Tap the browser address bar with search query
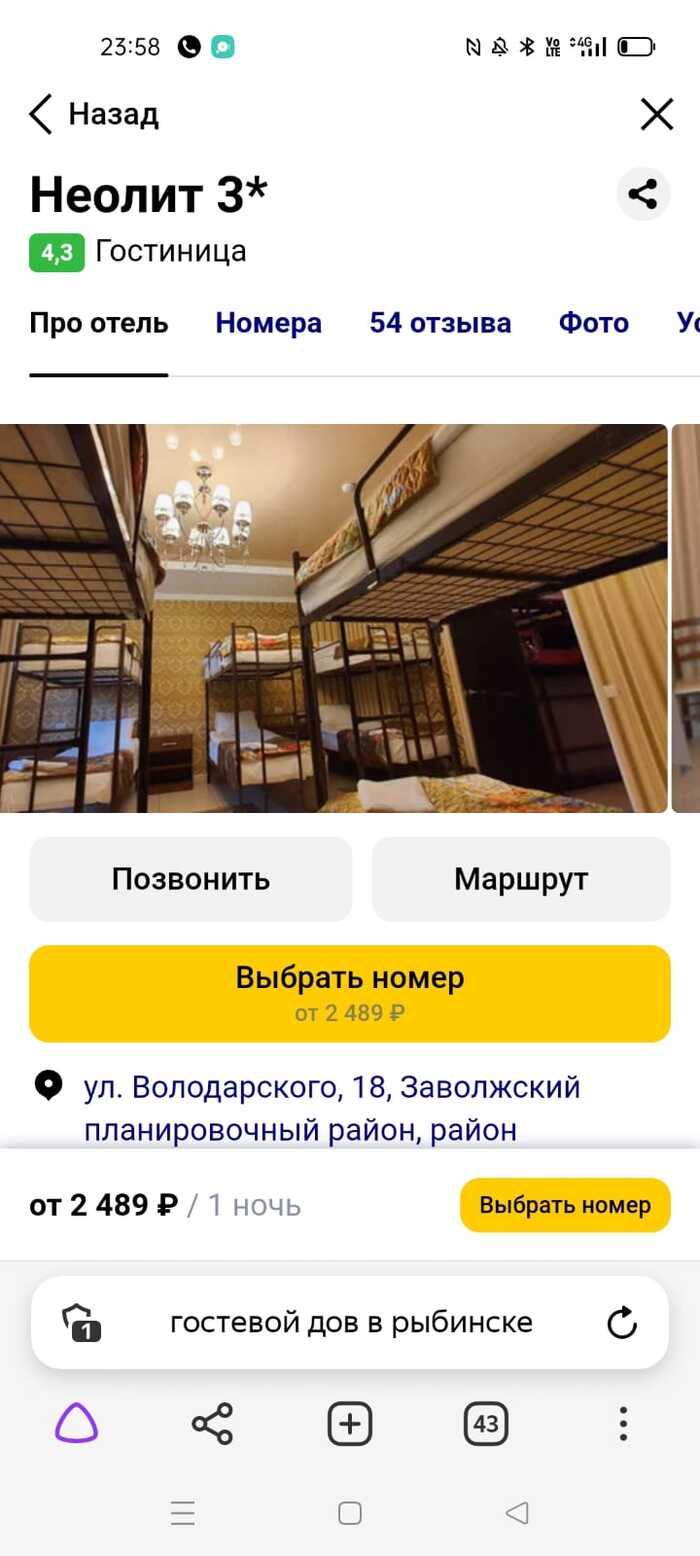The height and width of the screenshot is (1556, 700). (x=350, y=1323)
